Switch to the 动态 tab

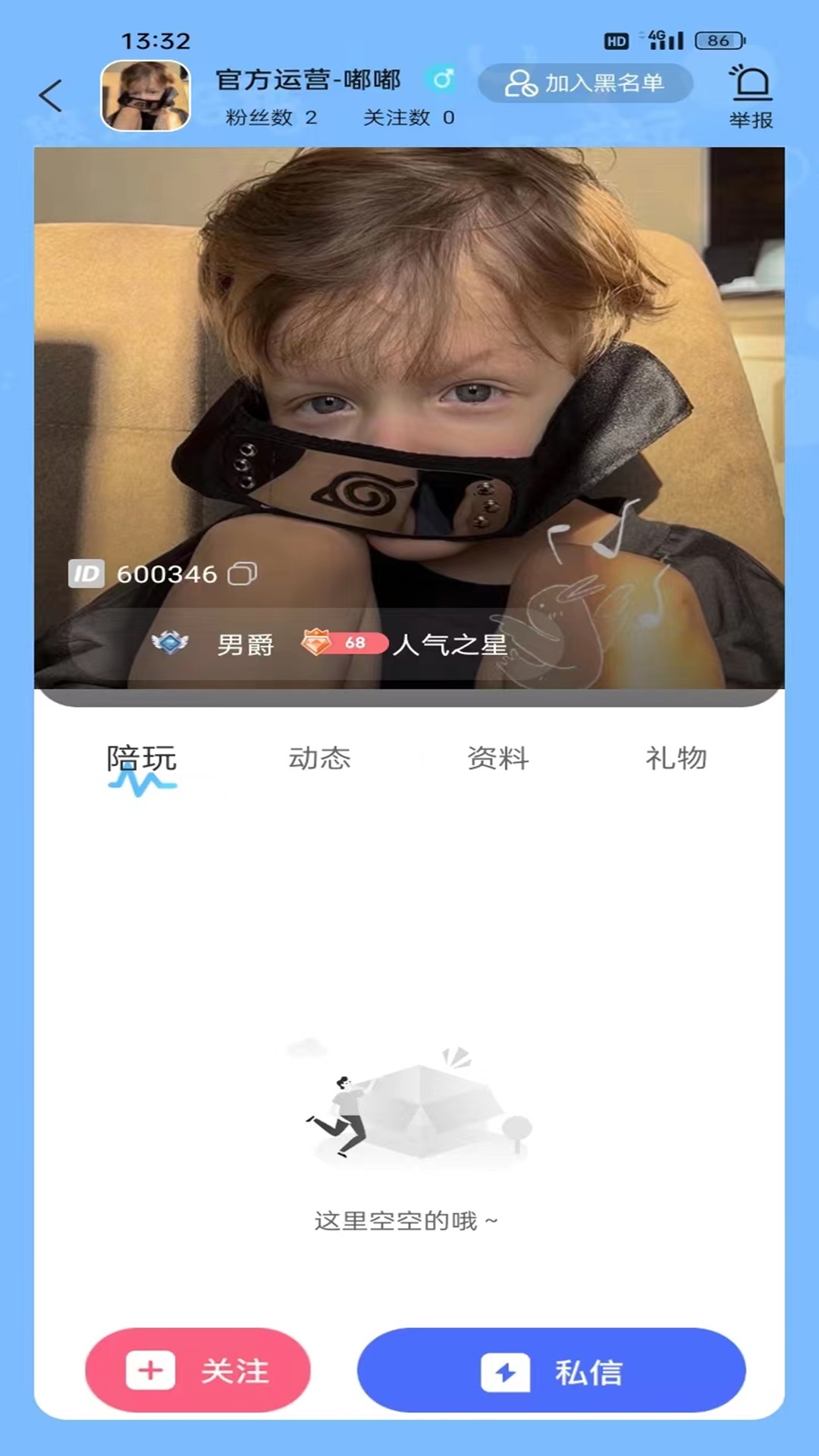(319, 758)
